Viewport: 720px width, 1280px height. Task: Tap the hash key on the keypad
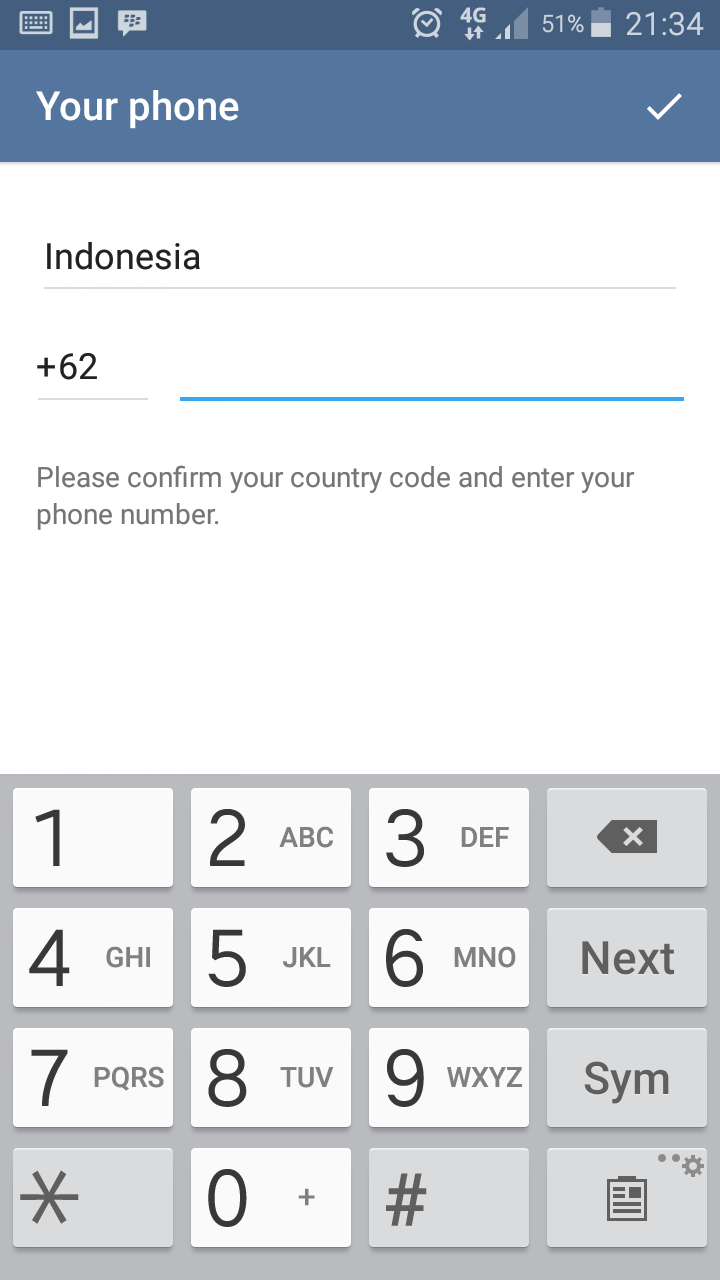point(449,1197)
